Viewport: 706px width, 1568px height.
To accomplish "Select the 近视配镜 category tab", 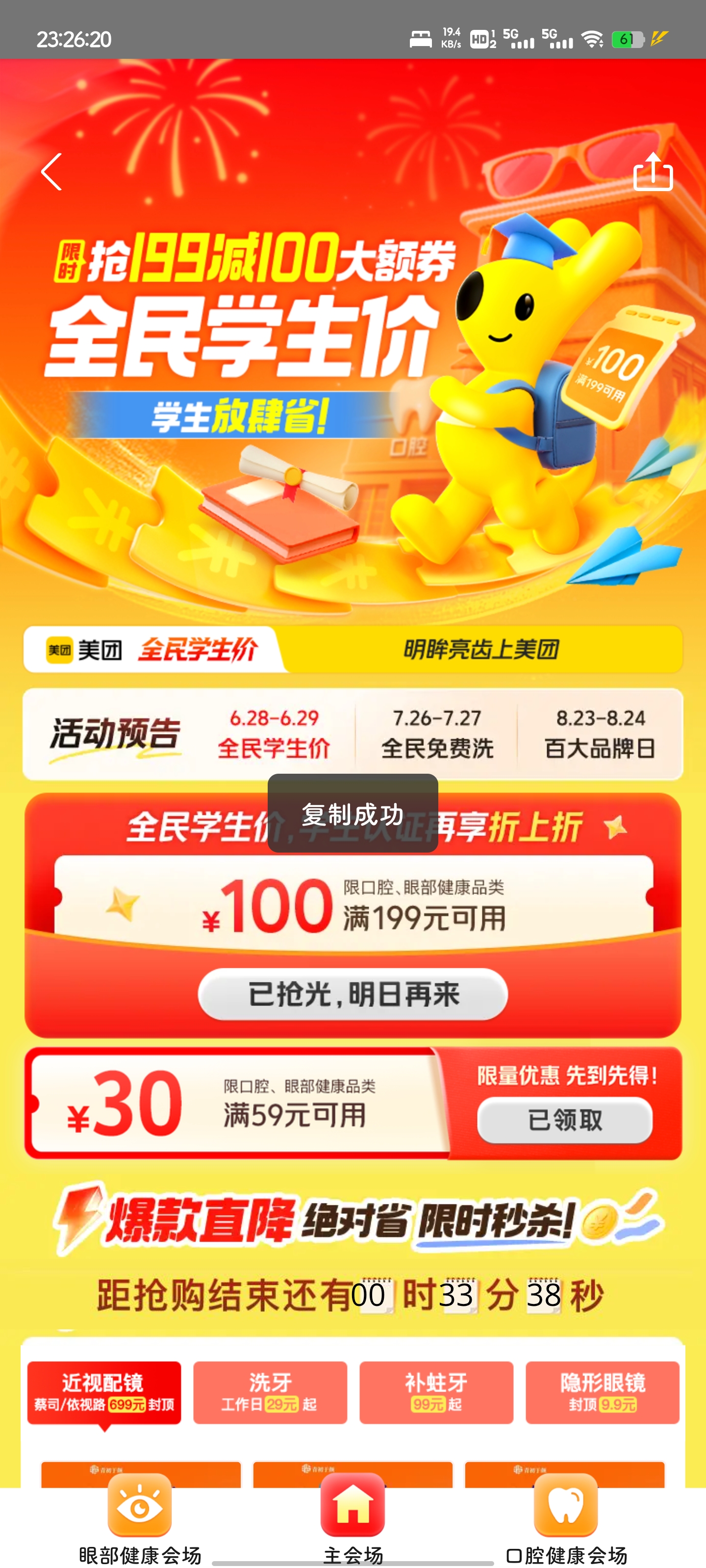I will 104,1392.
